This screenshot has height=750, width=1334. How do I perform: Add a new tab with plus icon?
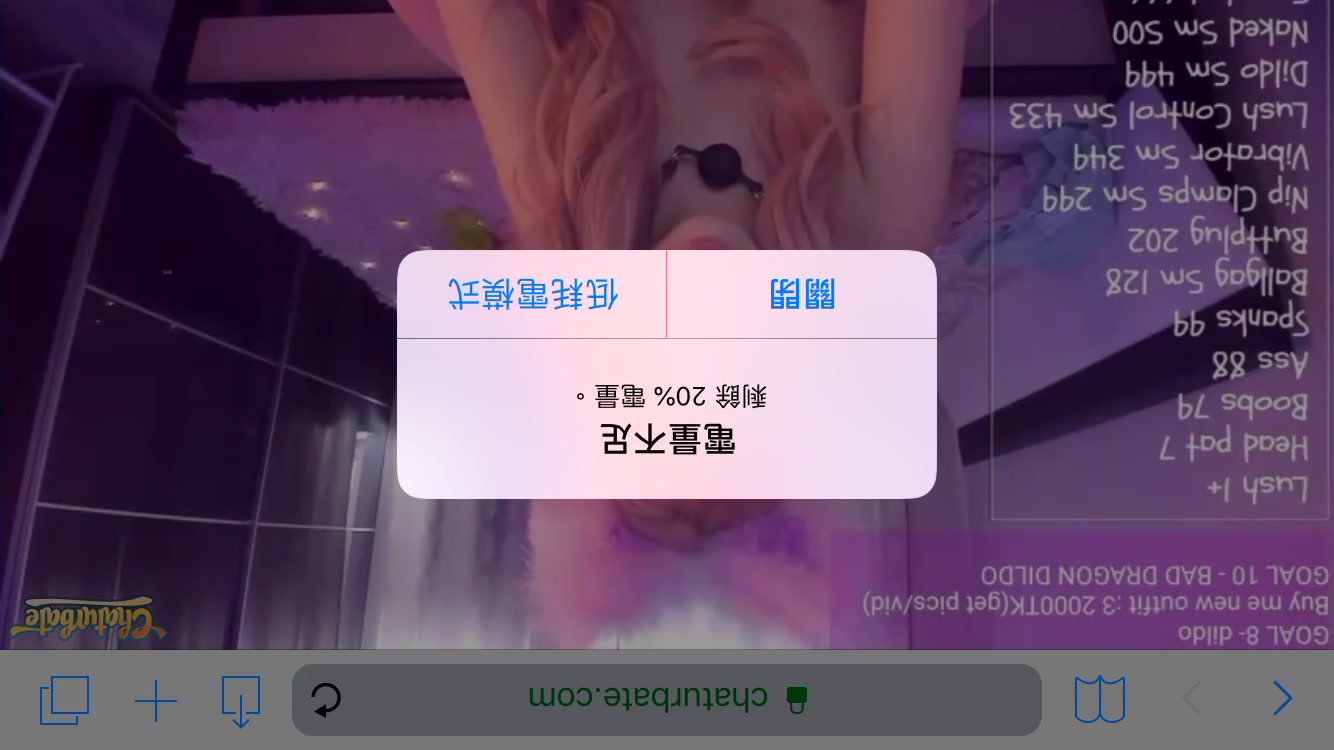click(x=156, y=700)
